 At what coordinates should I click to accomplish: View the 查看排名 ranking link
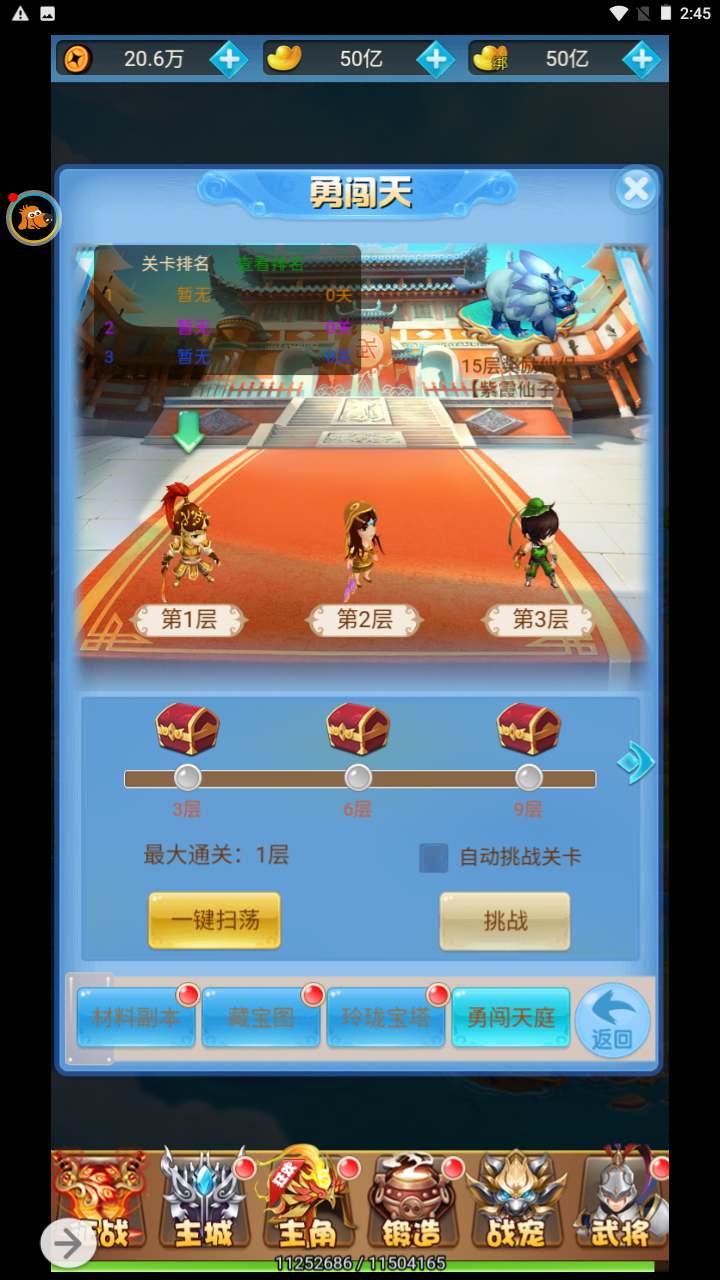pyautogui.click(x=270, y=264)
